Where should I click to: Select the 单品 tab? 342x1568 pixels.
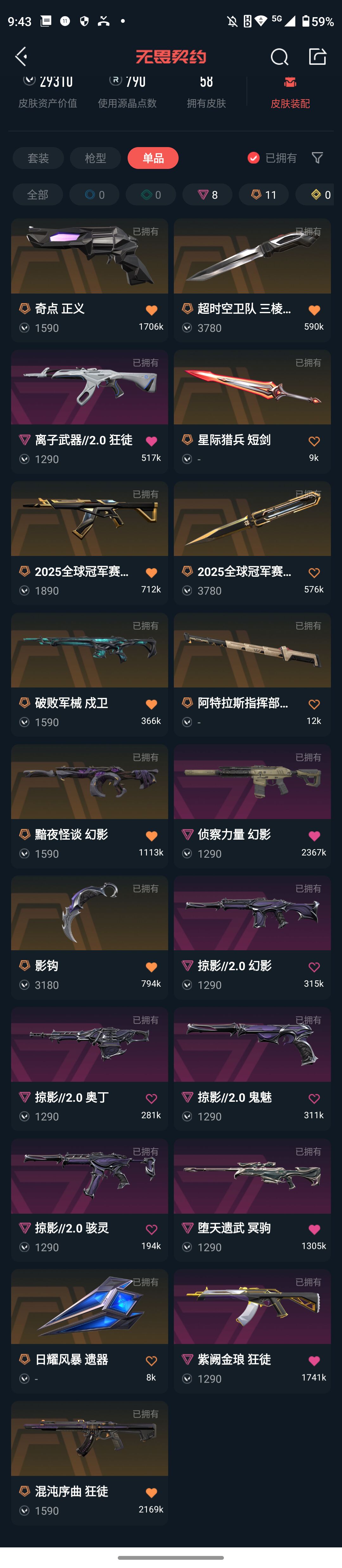153,158
